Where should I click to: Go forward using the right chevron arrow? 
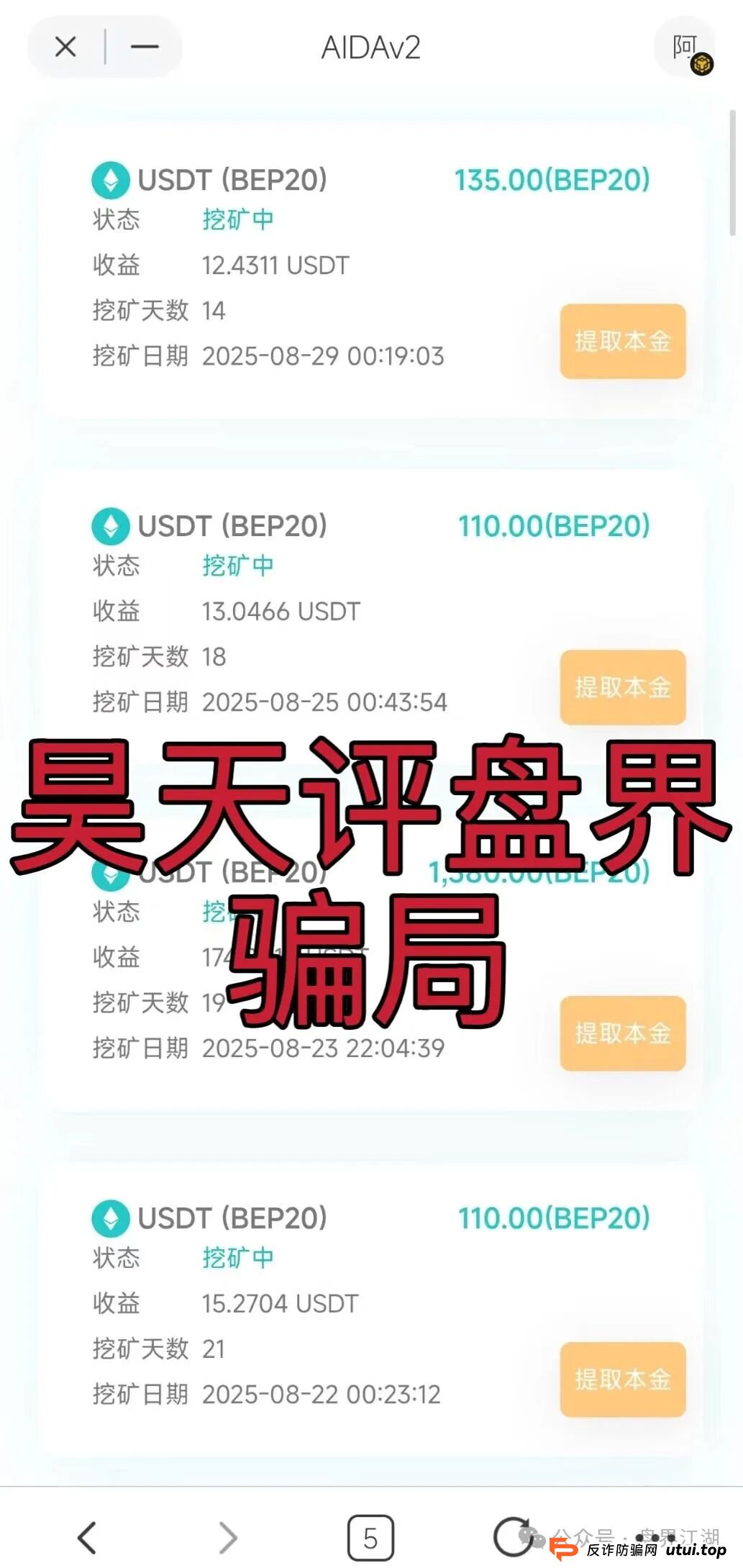(x=227, y=1536)
